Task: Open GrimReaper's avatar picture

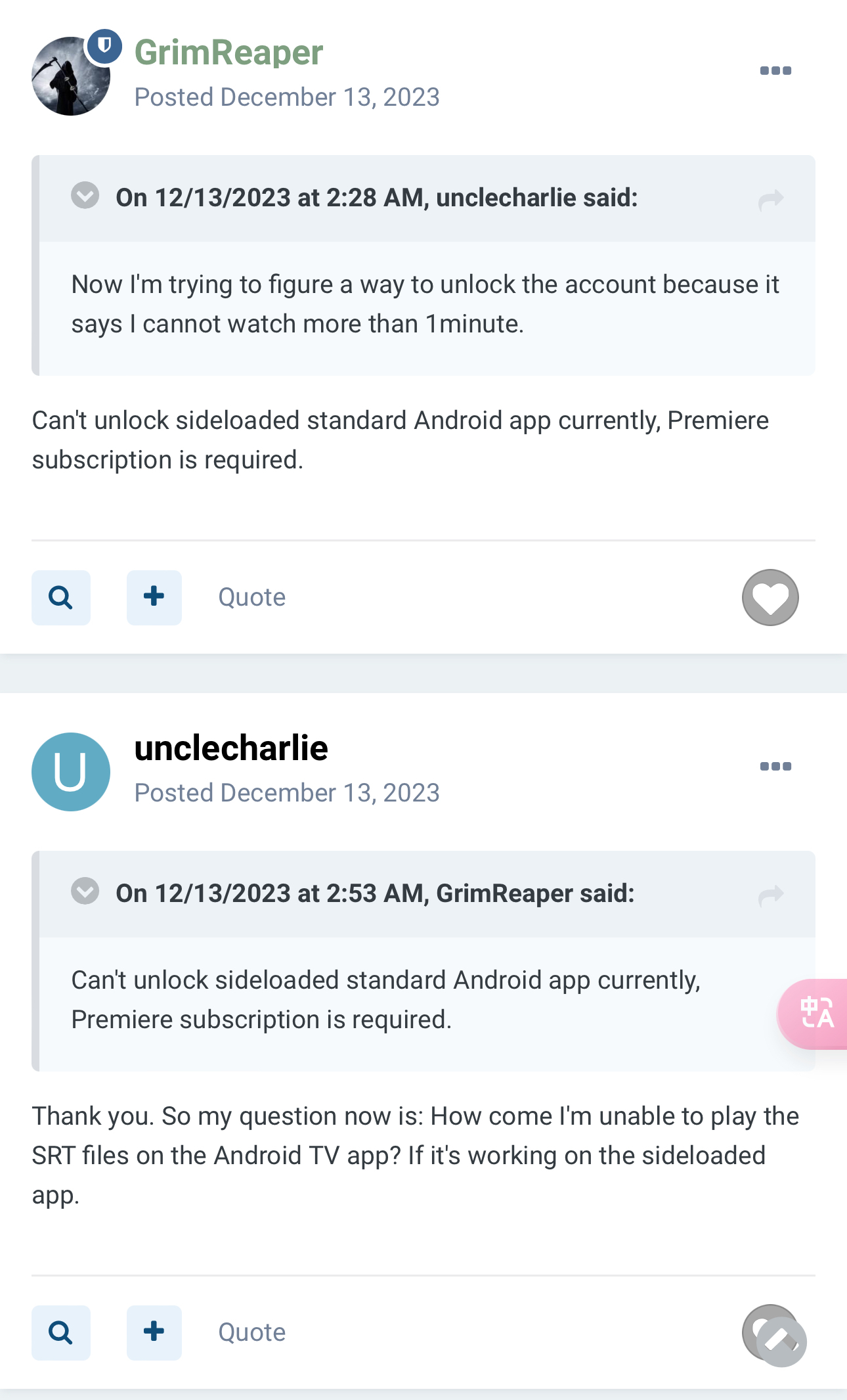Action: [71, 76]
